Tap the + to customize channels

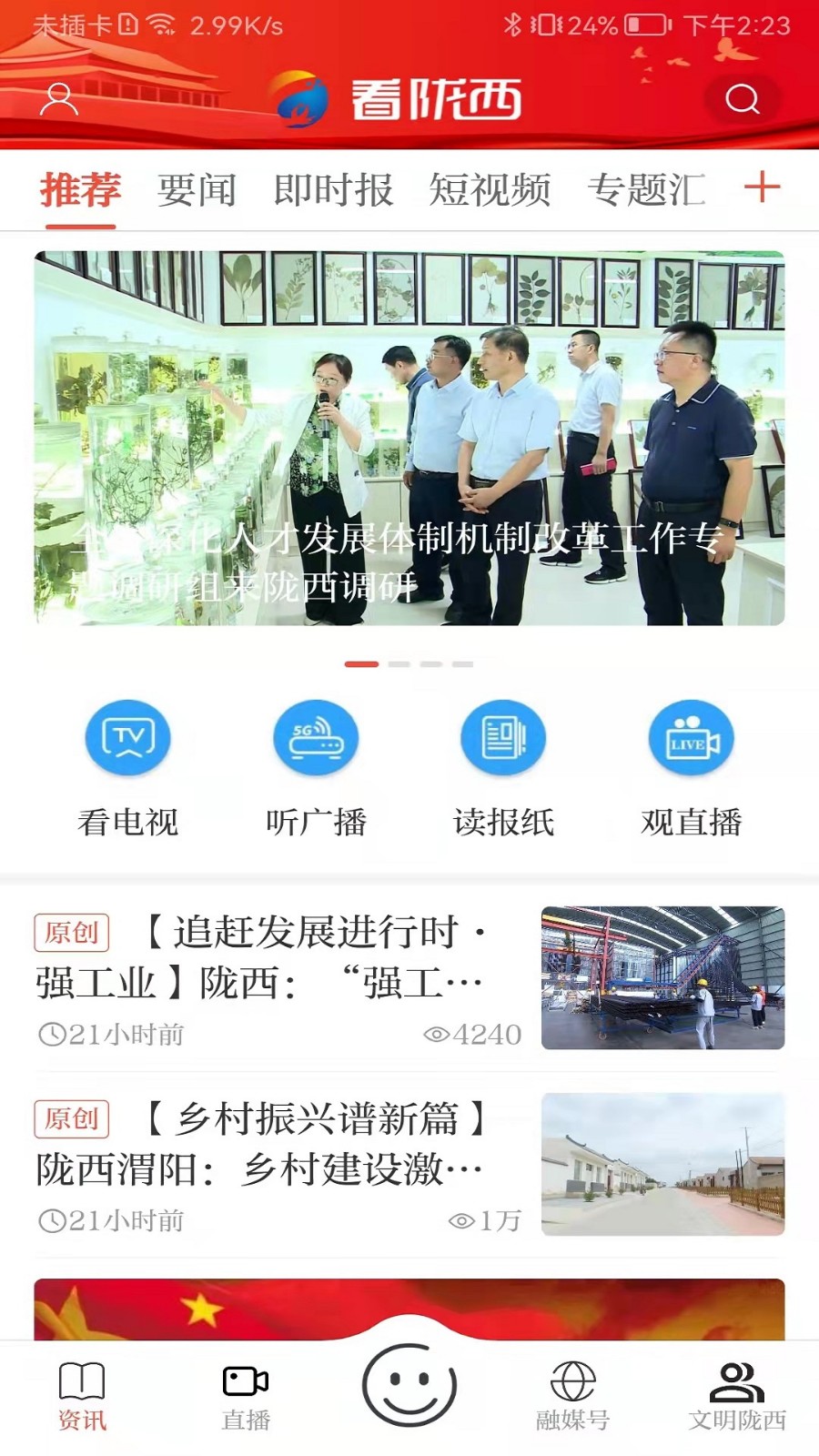click(x=763, y=187)
